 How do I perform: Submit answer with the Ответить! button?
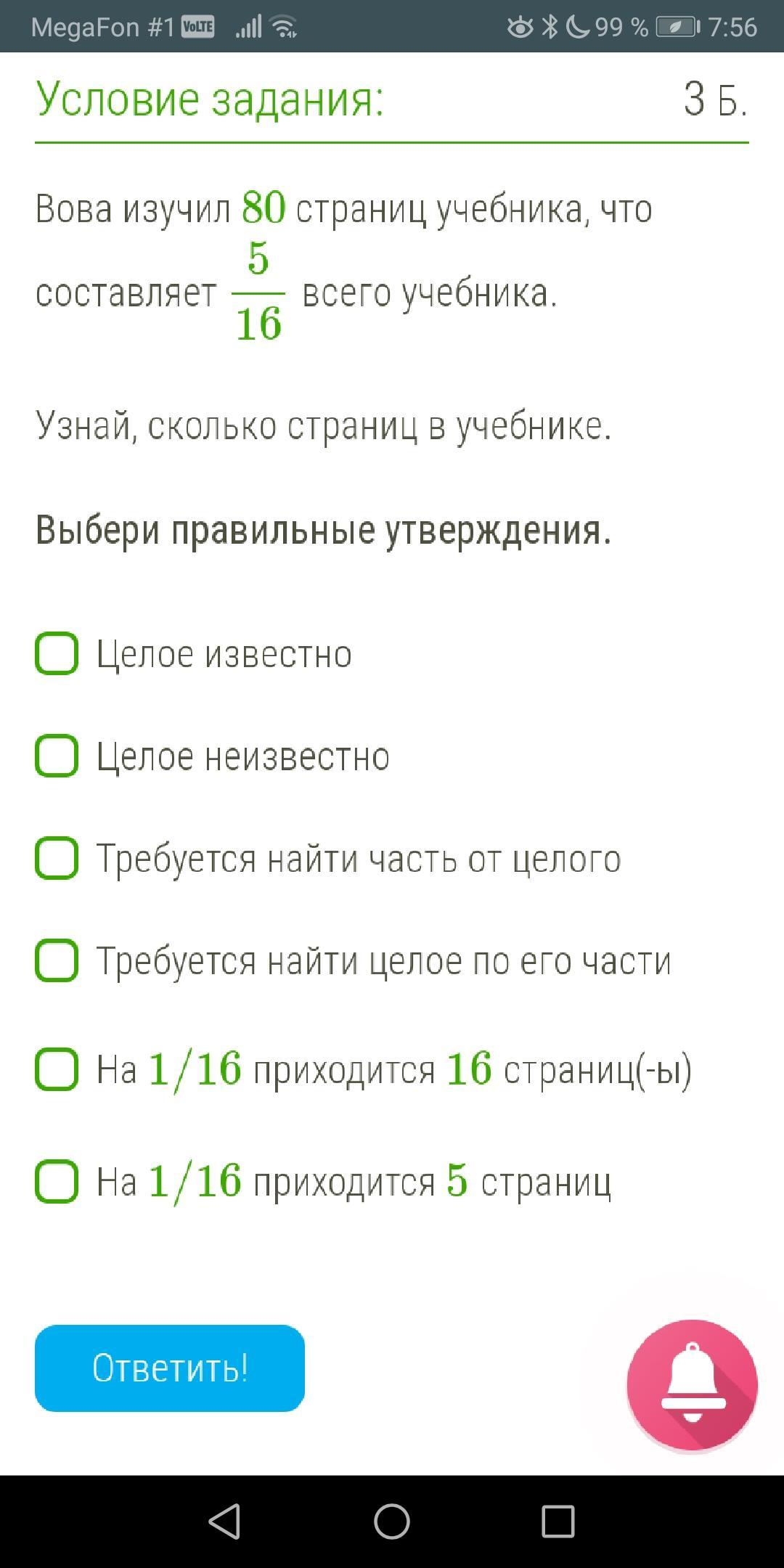click(x=170, y=1368)
